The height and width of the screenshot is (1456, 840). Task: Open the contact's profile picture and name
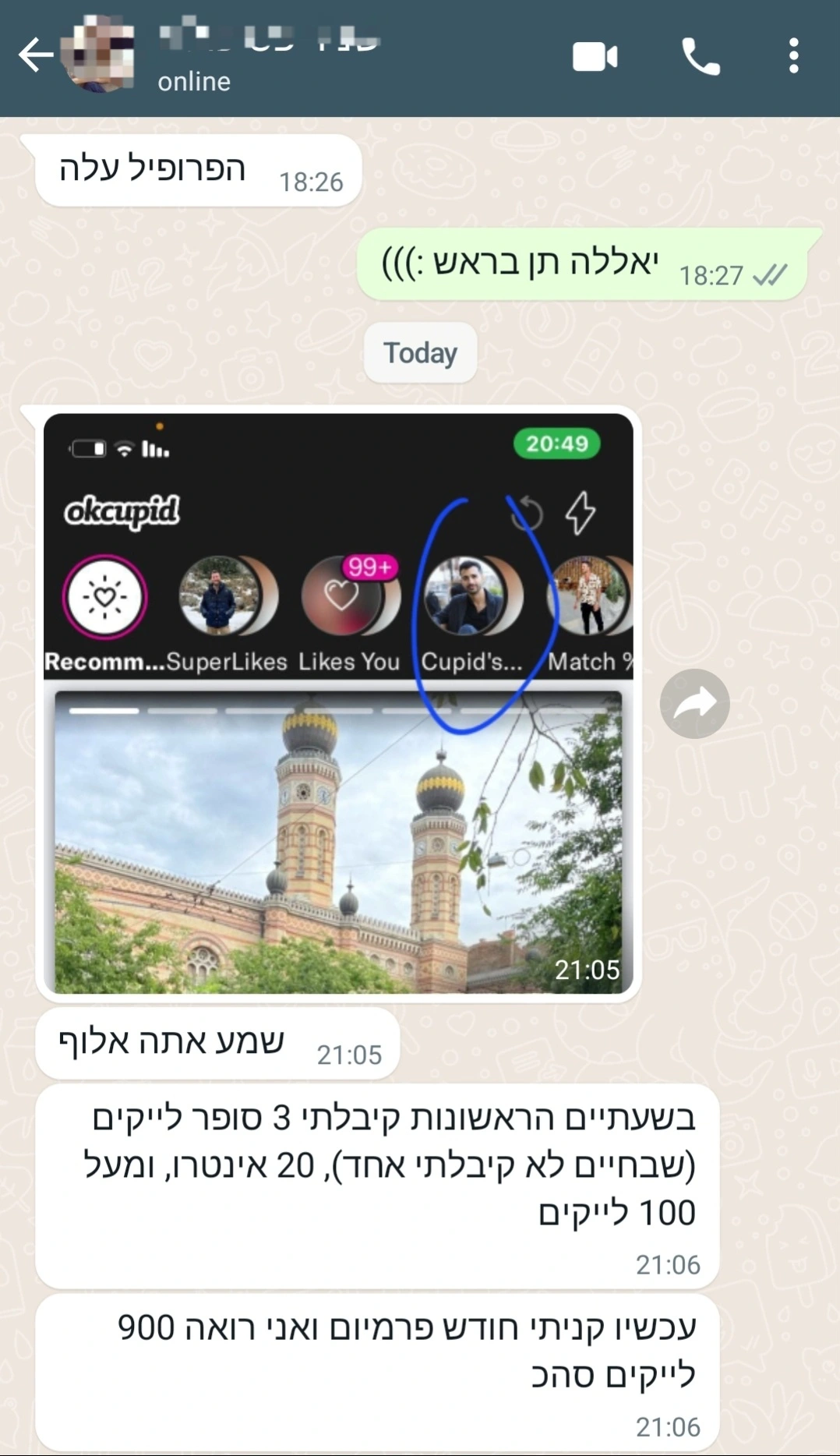(226, 56)
